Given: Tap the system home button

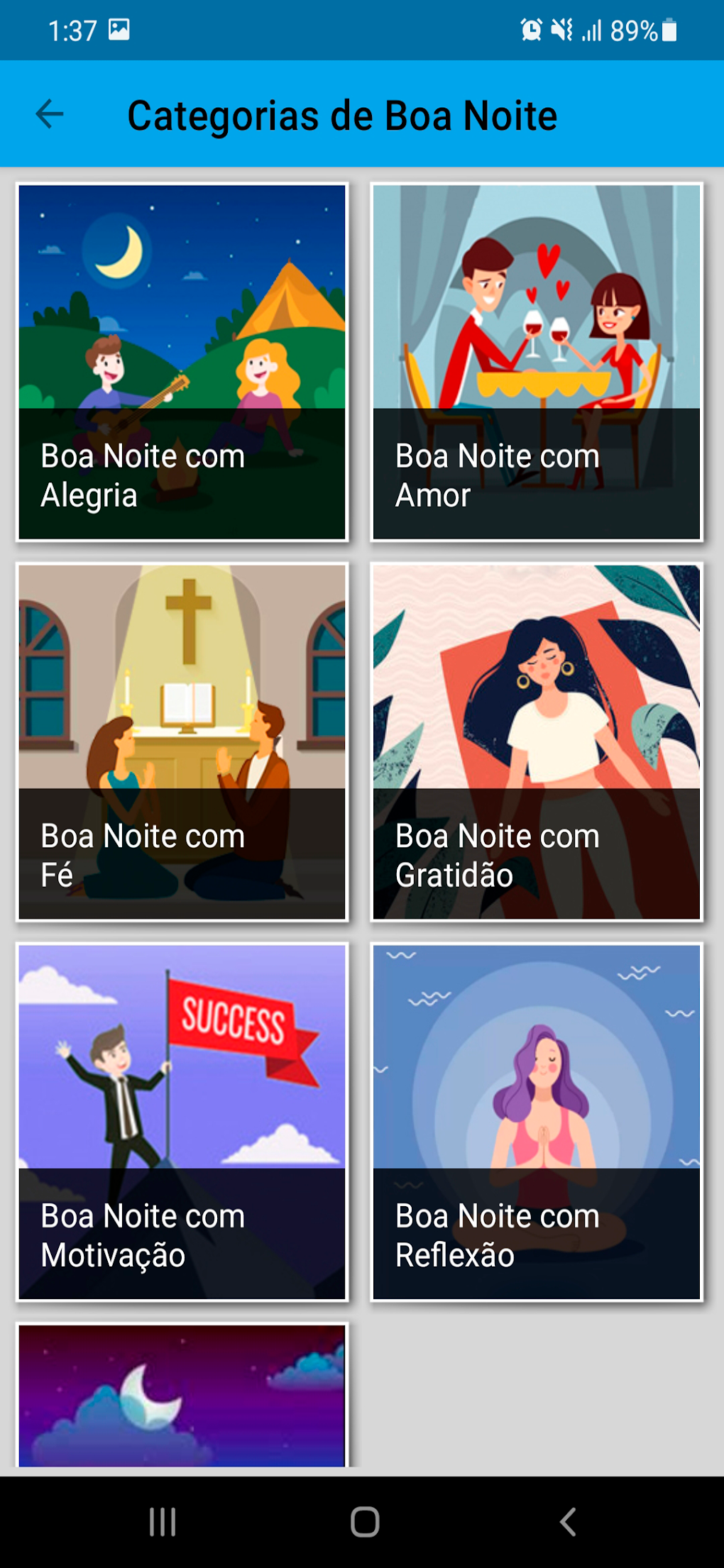Looking at the screenshot, I should 365,1522.
